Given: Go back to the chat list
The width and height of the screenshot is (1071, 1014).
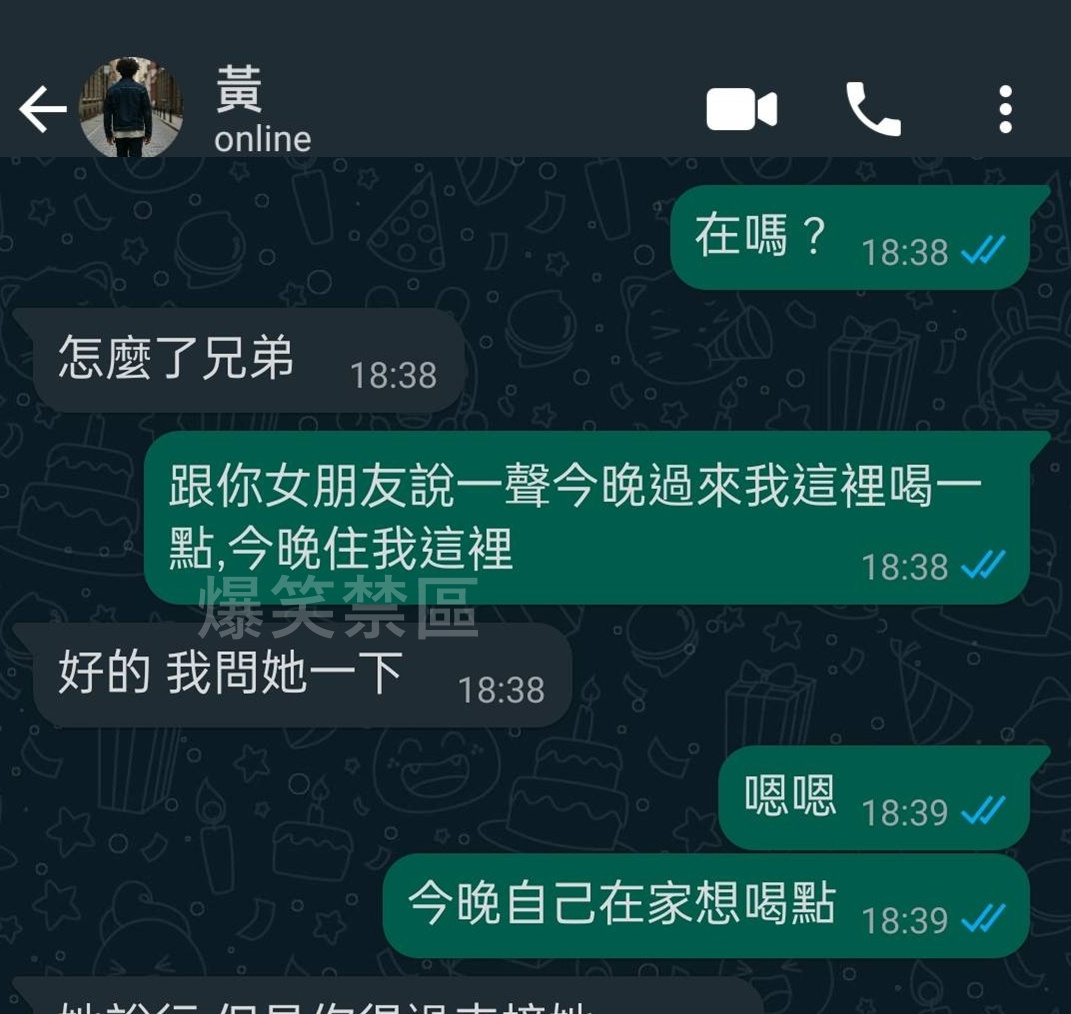Looking at the screenshot, I should pos(42,109).
